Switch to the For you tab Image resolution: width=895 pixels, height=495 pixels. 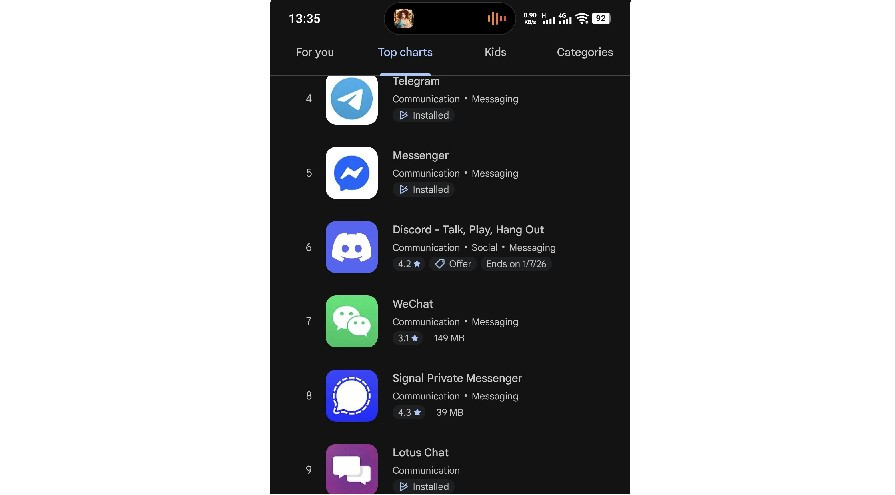[x=315, y=52]
